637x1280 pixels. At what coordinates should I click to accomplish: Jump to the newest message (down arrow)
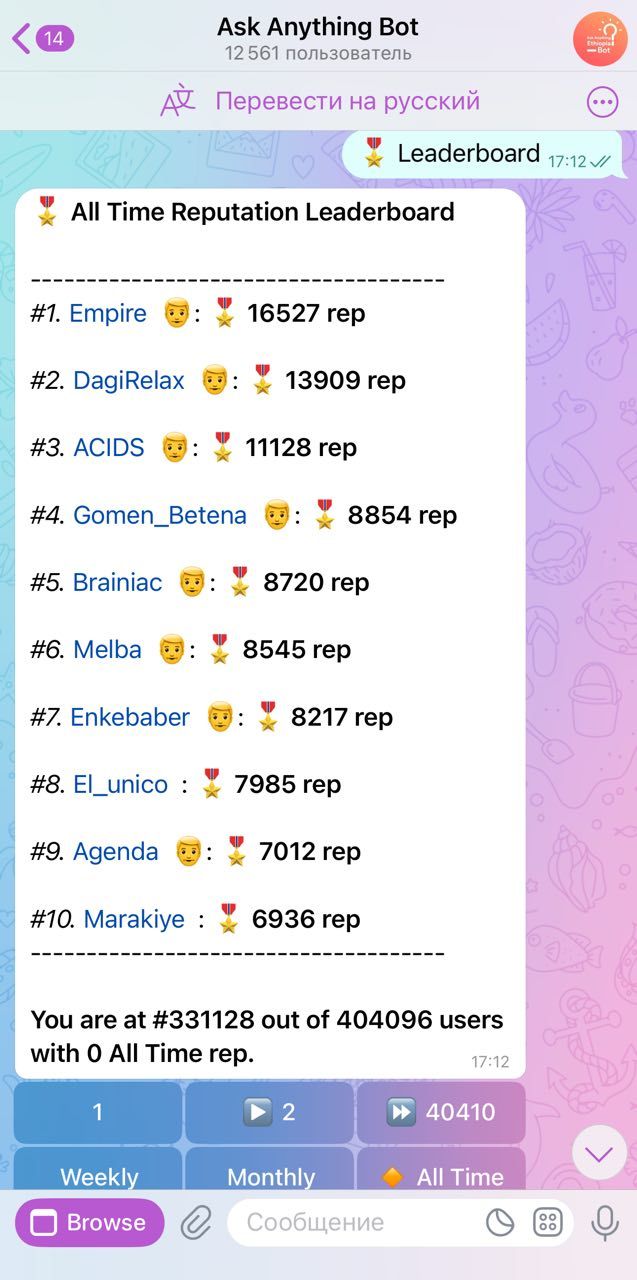(599, 1153)
